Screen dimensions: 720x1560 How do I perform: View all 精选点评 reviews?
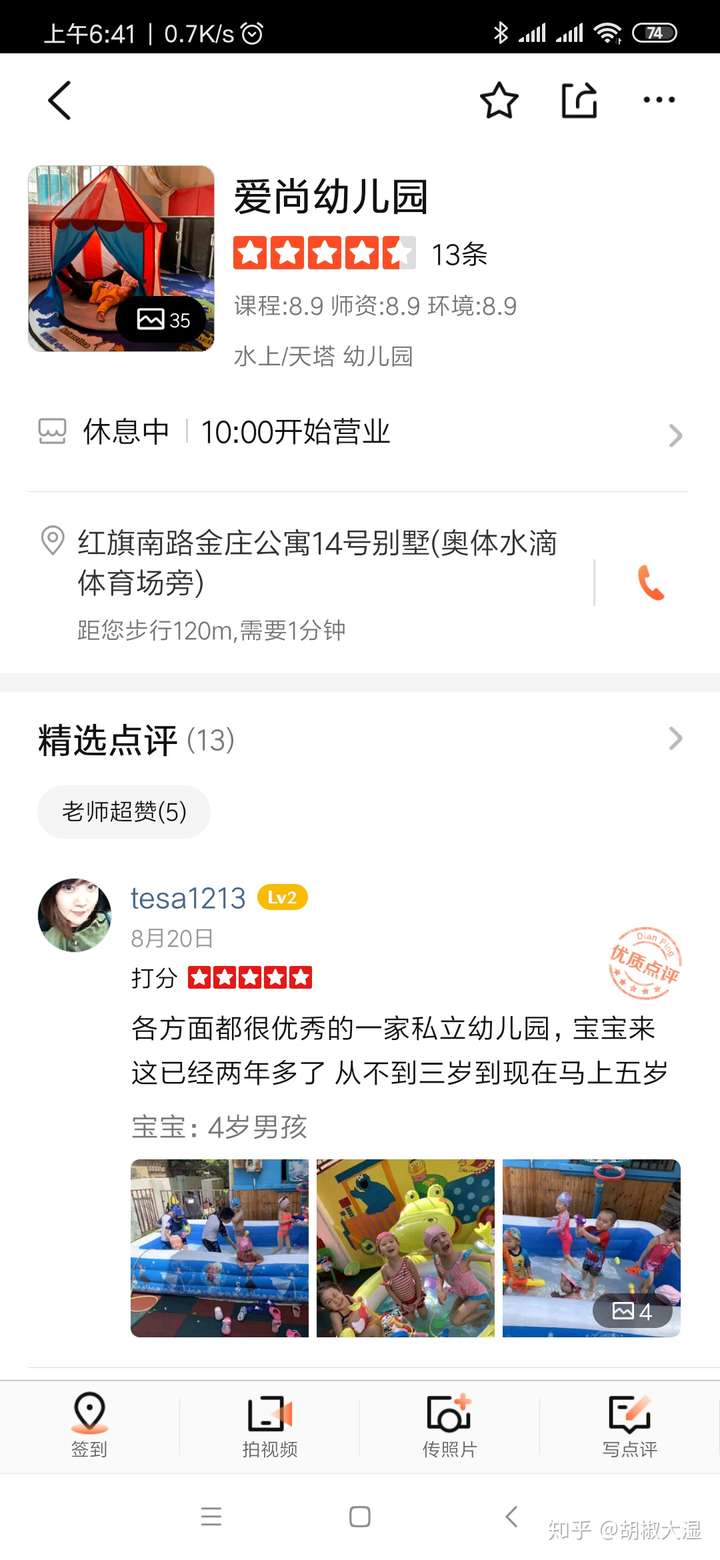pyautogui.click(x=675, y=739)
